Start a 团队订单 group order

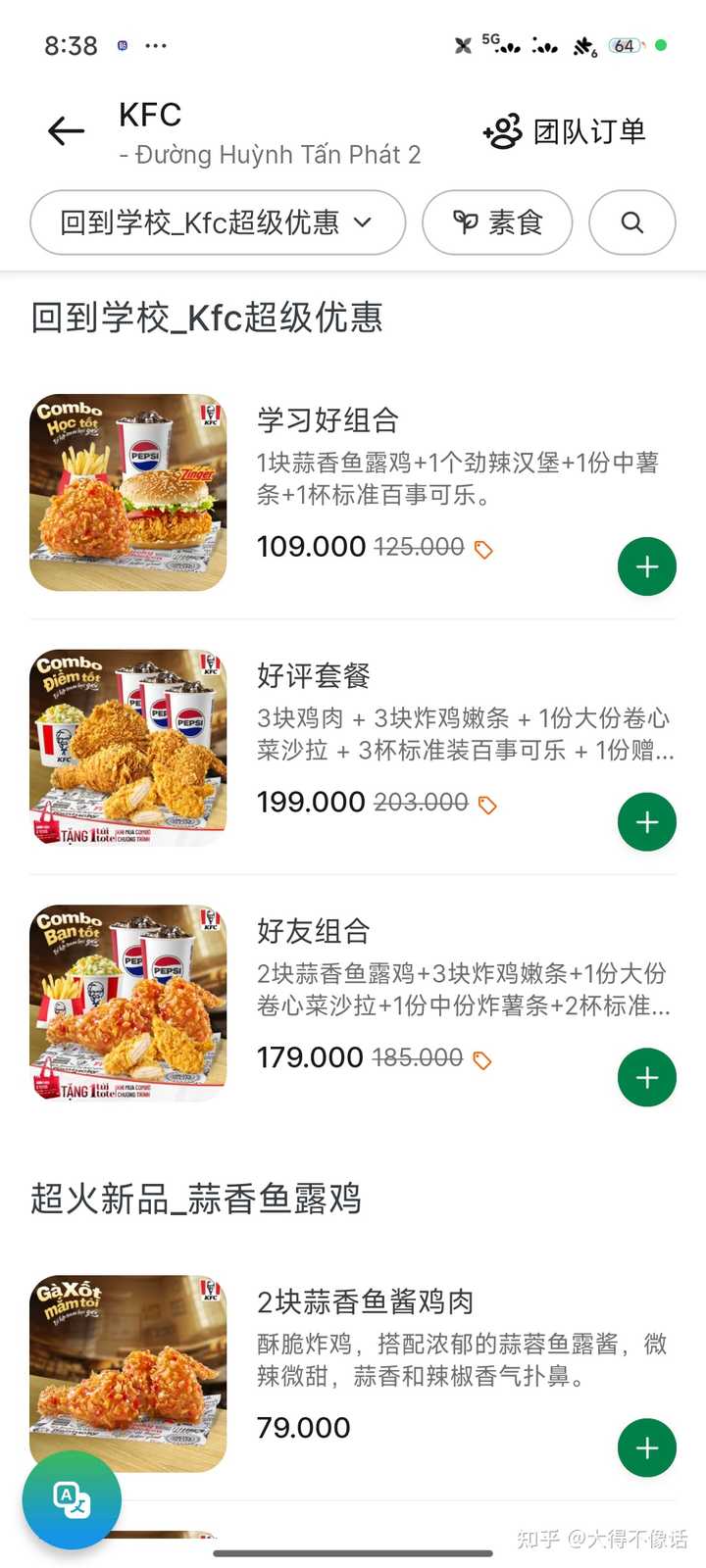coord(565,131)
